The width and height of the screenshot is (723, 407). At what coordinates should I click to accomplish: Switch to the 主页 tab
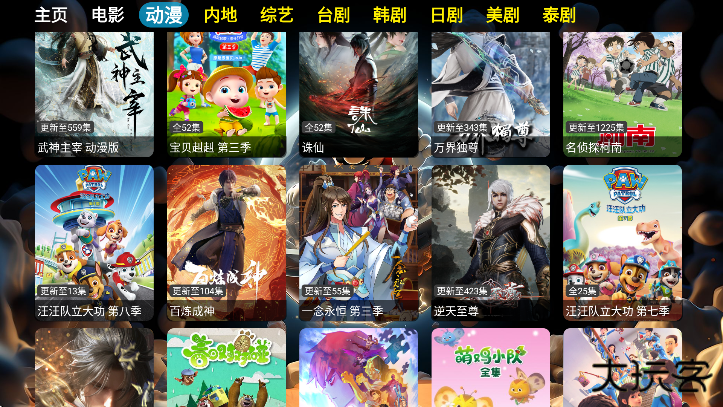51,15
